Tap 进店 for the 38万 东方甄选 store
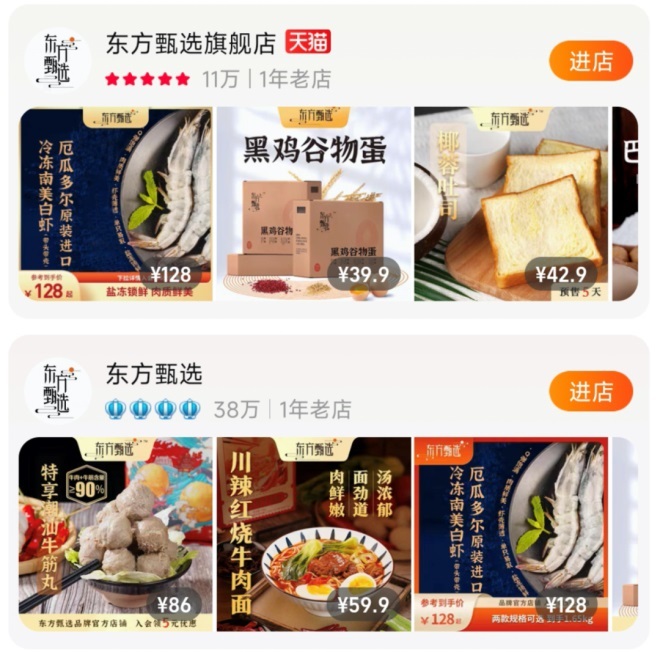This screenshot has width=660, height=652. pos(590,391)
